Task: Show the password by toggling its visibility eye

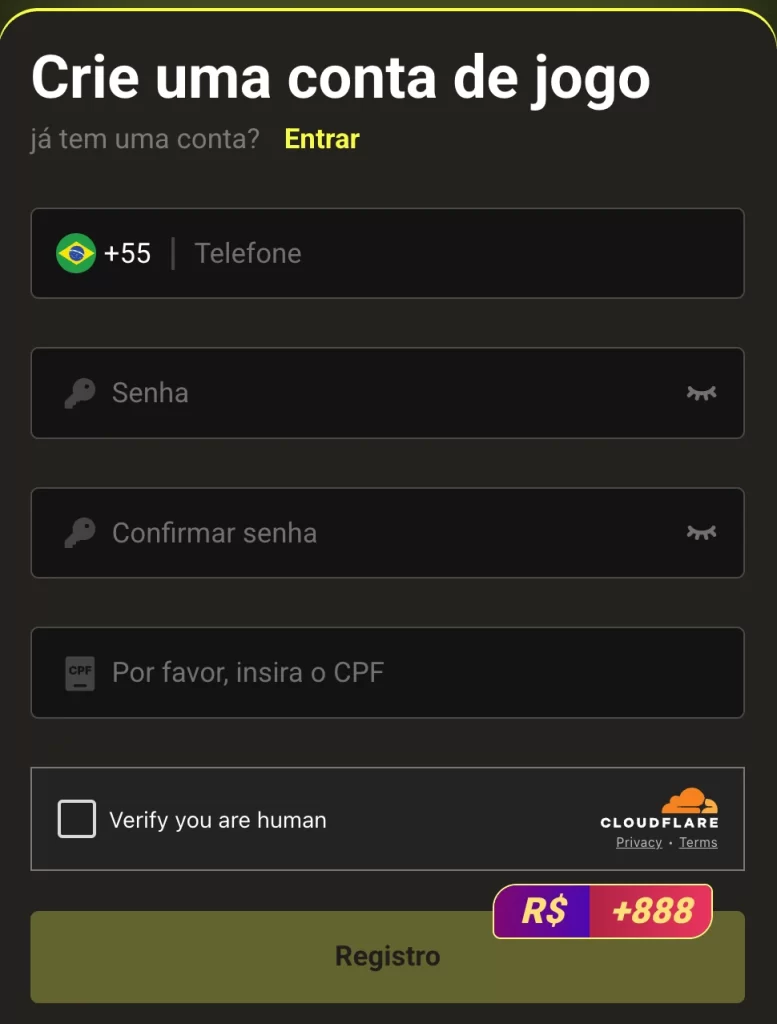Action: tap(702, 393)
